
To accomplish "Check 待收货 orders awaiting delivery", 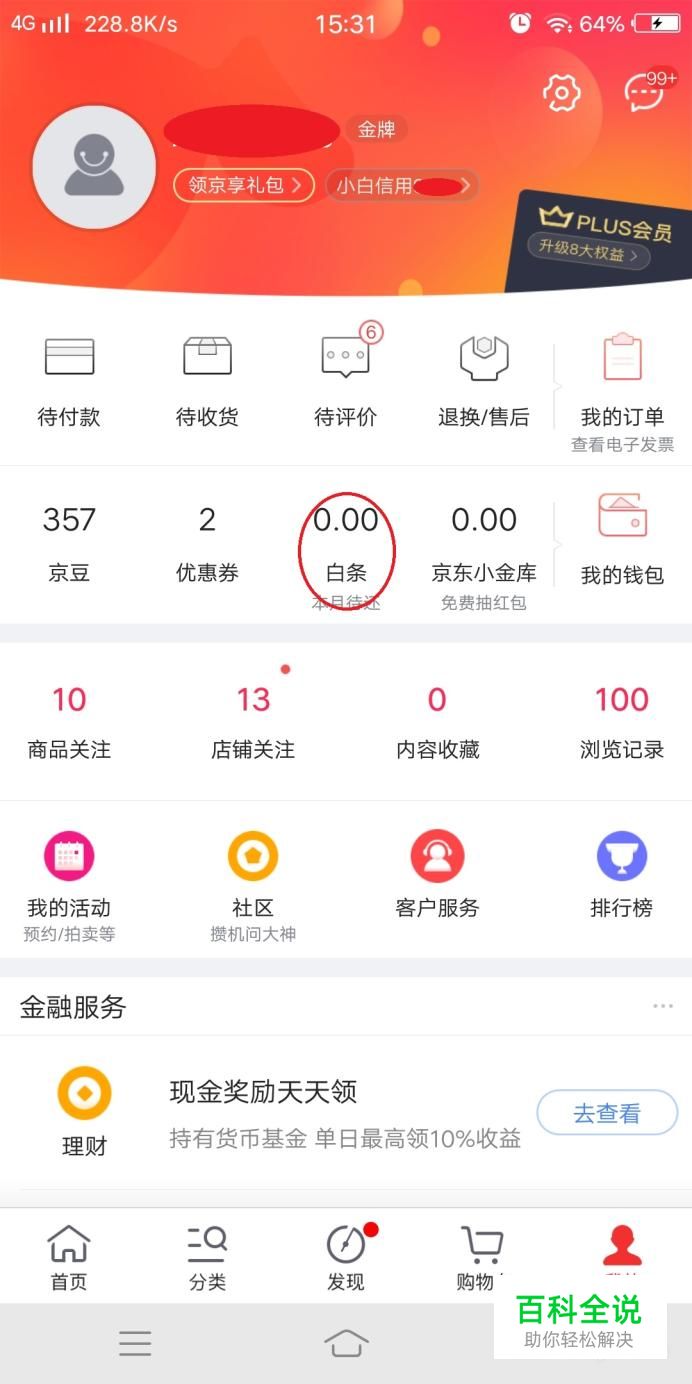I will [207, 380].
